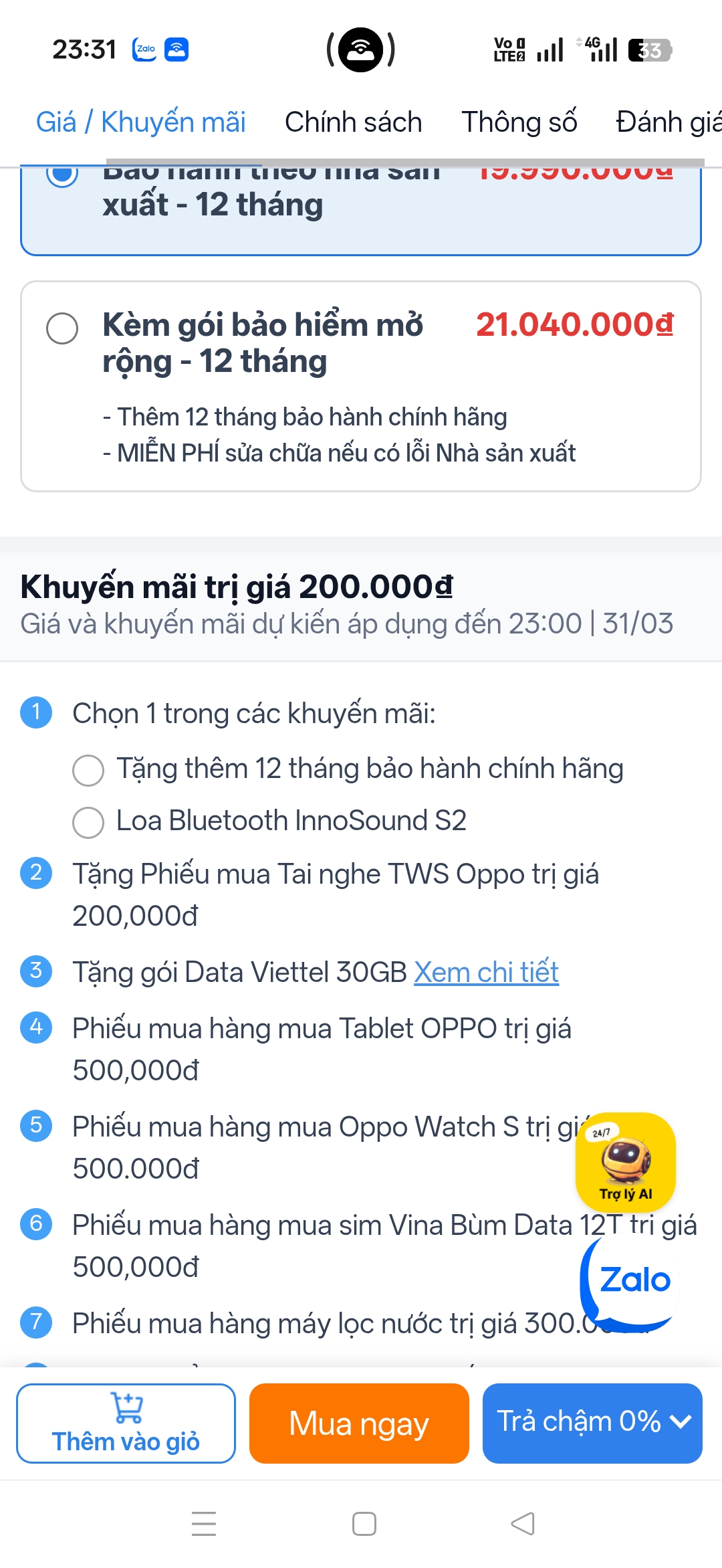Open the Đánh giá tab

(x=667, y=122)
